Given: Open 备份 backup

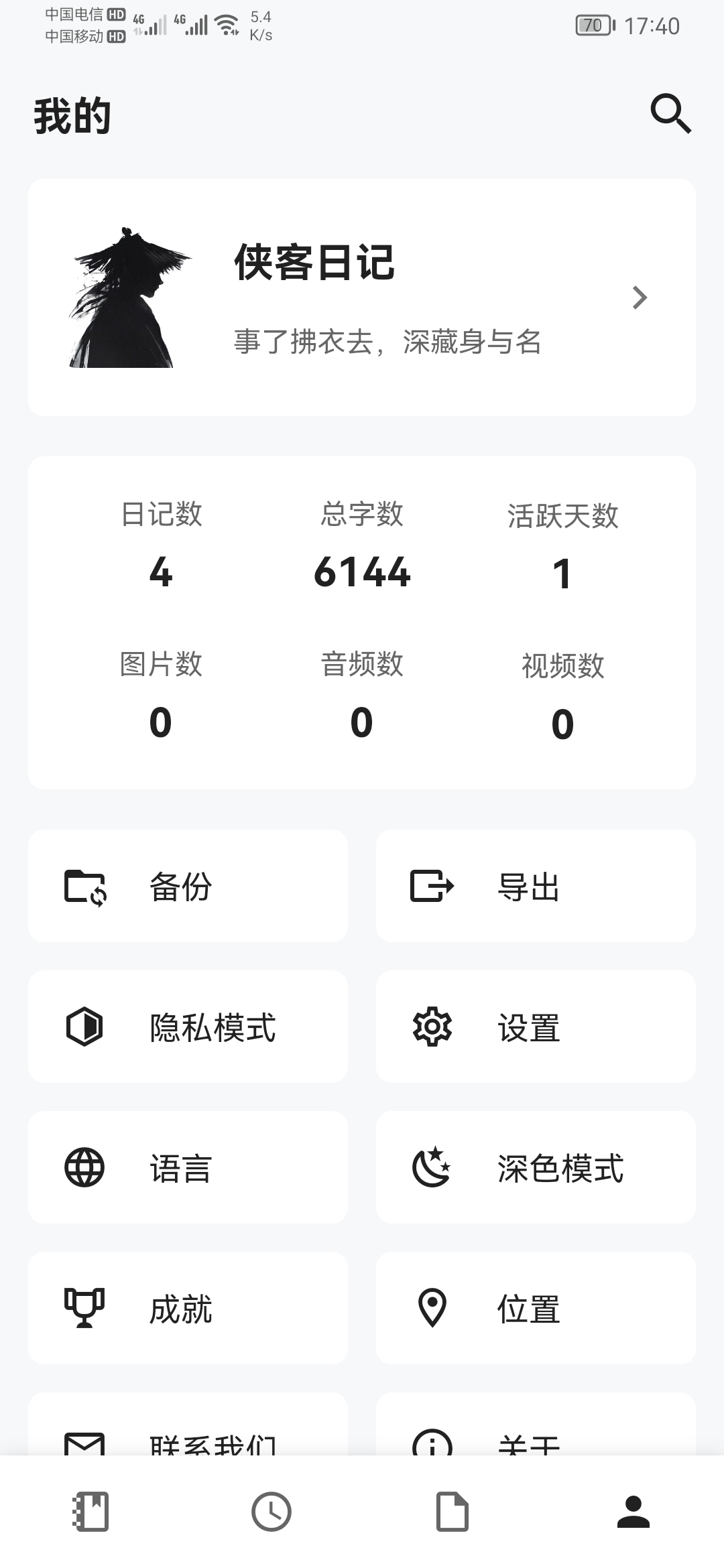Looking at the screenshot, I should [188, 886].
